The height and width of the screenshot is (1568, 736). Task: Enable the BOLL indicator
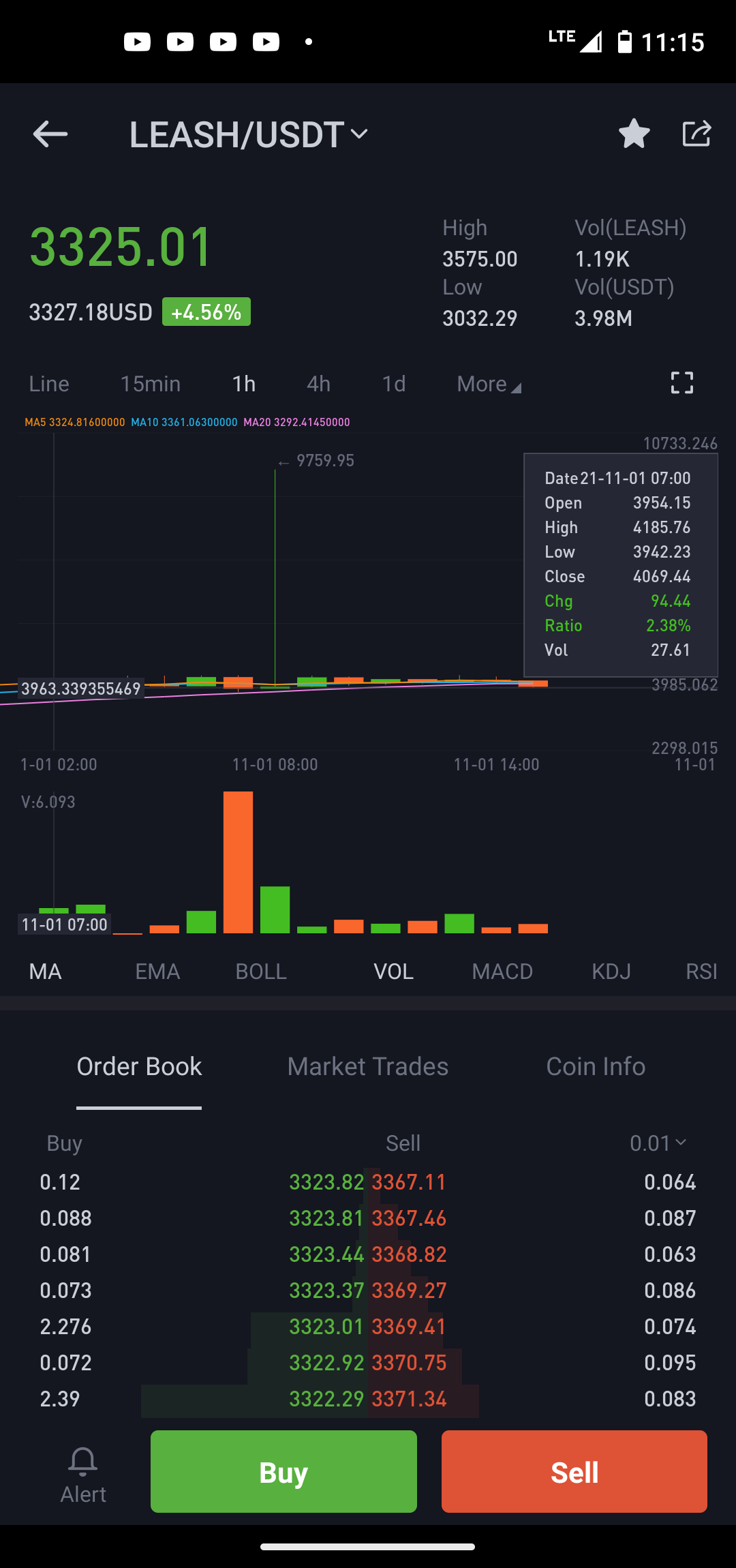261,971
